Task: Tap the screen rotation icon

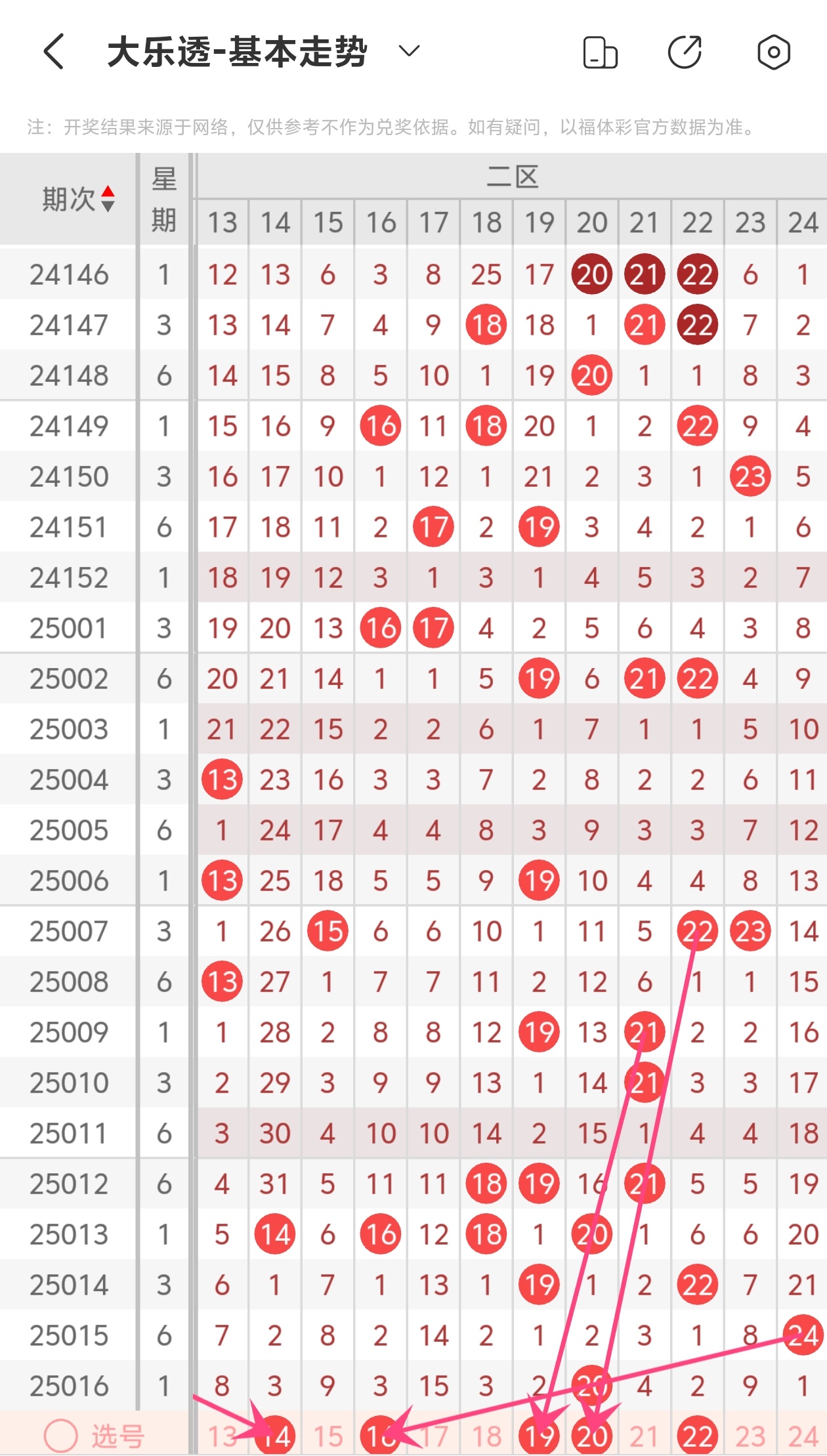Action: [x=600, y=52]
